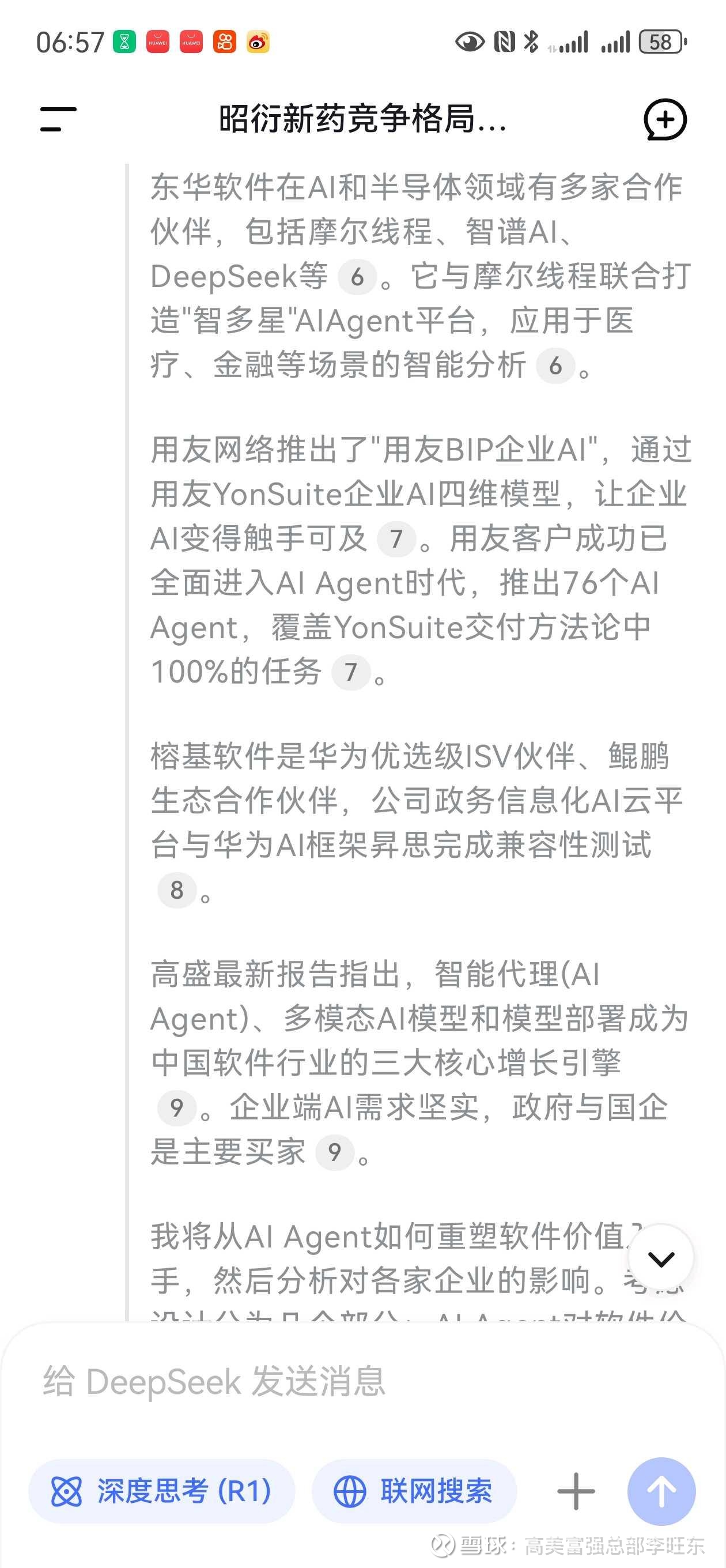Toggle 联网搜索 web search
The height and width of the screenshot is (1568, 726).
414,1491
